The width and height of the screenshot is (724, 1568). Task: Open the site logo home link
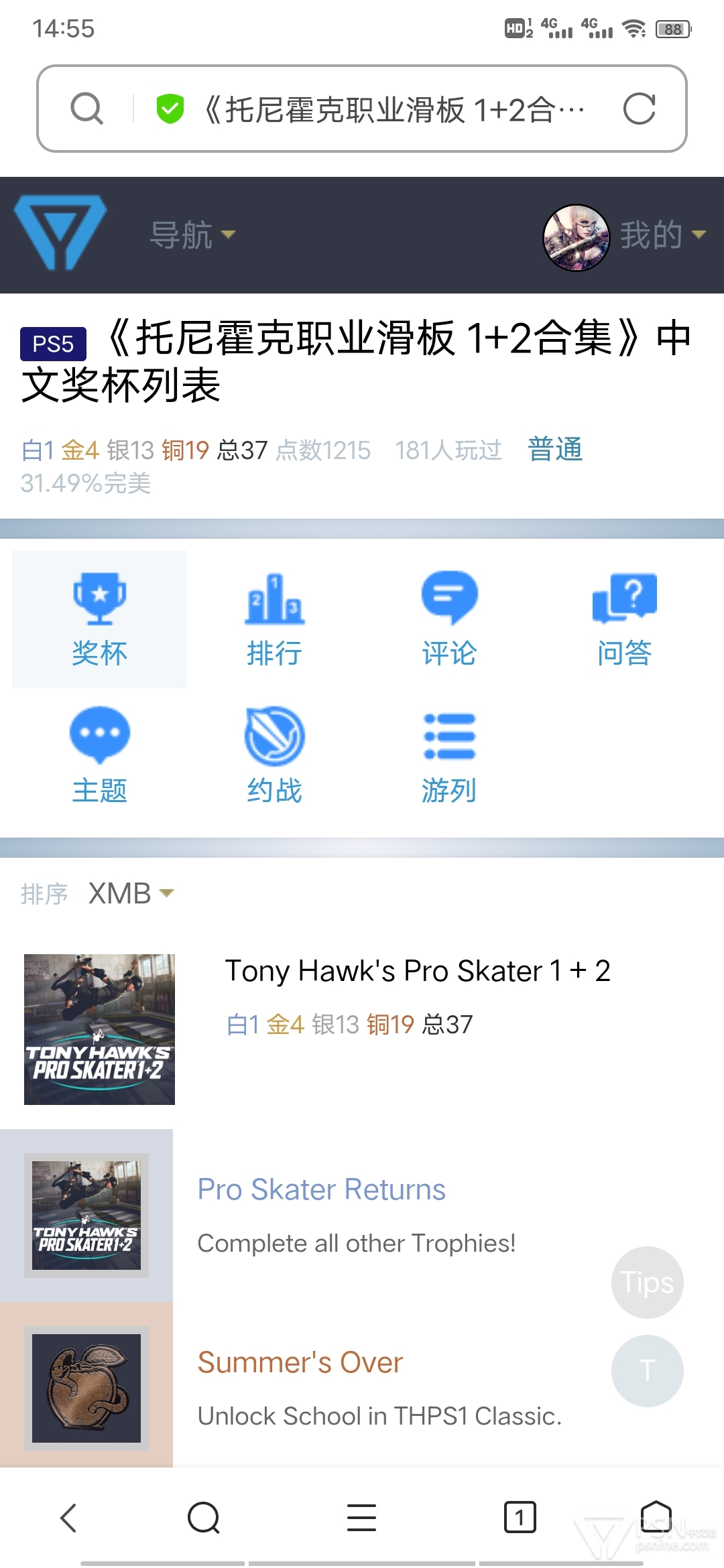click(60, 233)
